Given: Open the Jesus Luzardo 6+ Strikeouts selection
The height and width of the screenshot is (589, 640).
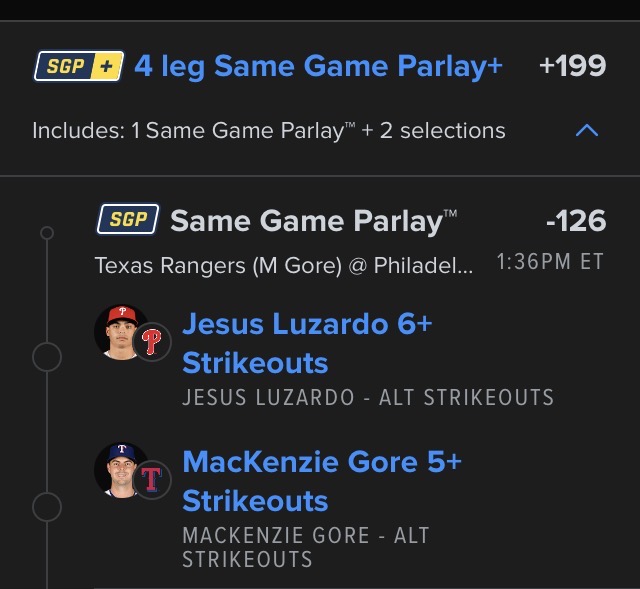Looking at the screenshot, I should point(306,342).
